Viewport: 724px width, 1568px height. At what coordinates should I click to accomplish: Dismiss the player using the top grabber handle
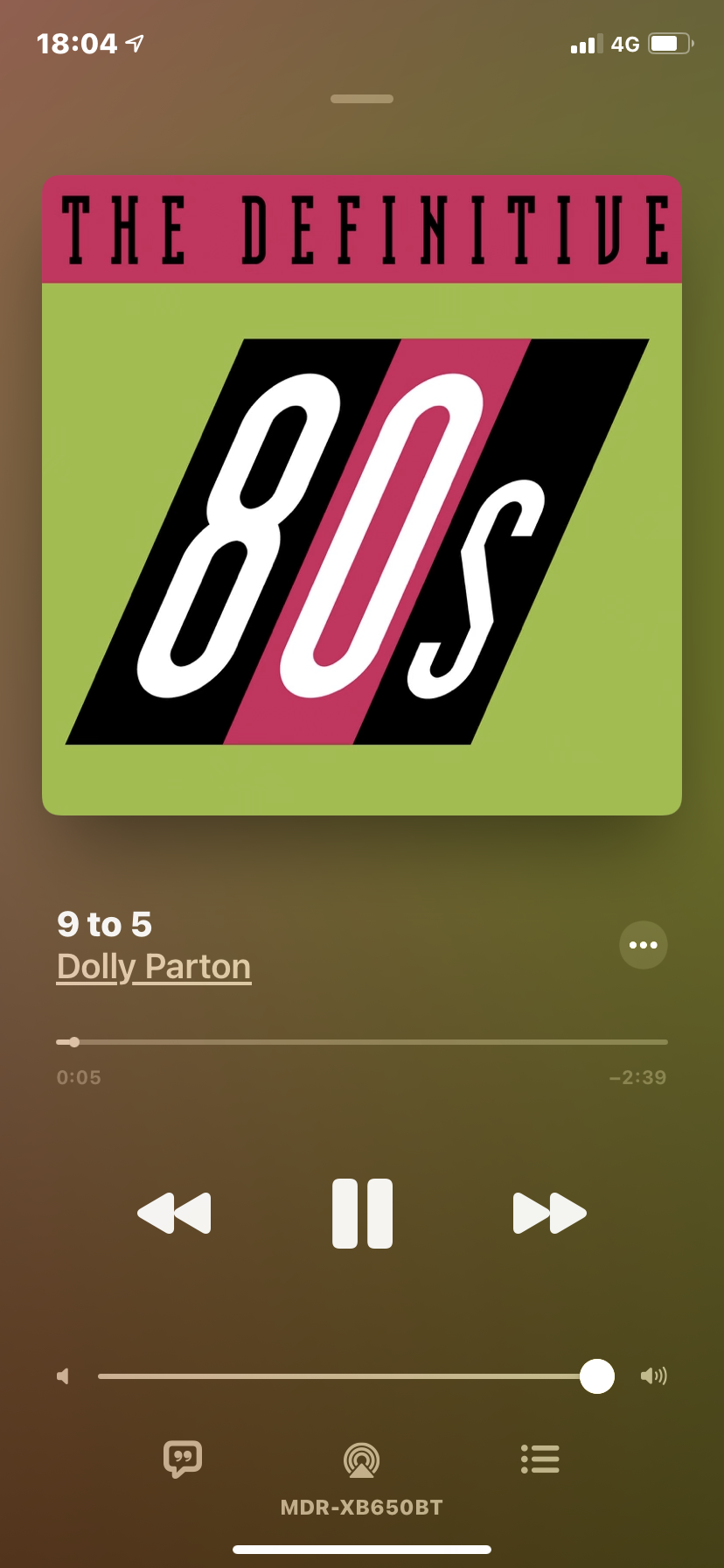tap(362, 99)
